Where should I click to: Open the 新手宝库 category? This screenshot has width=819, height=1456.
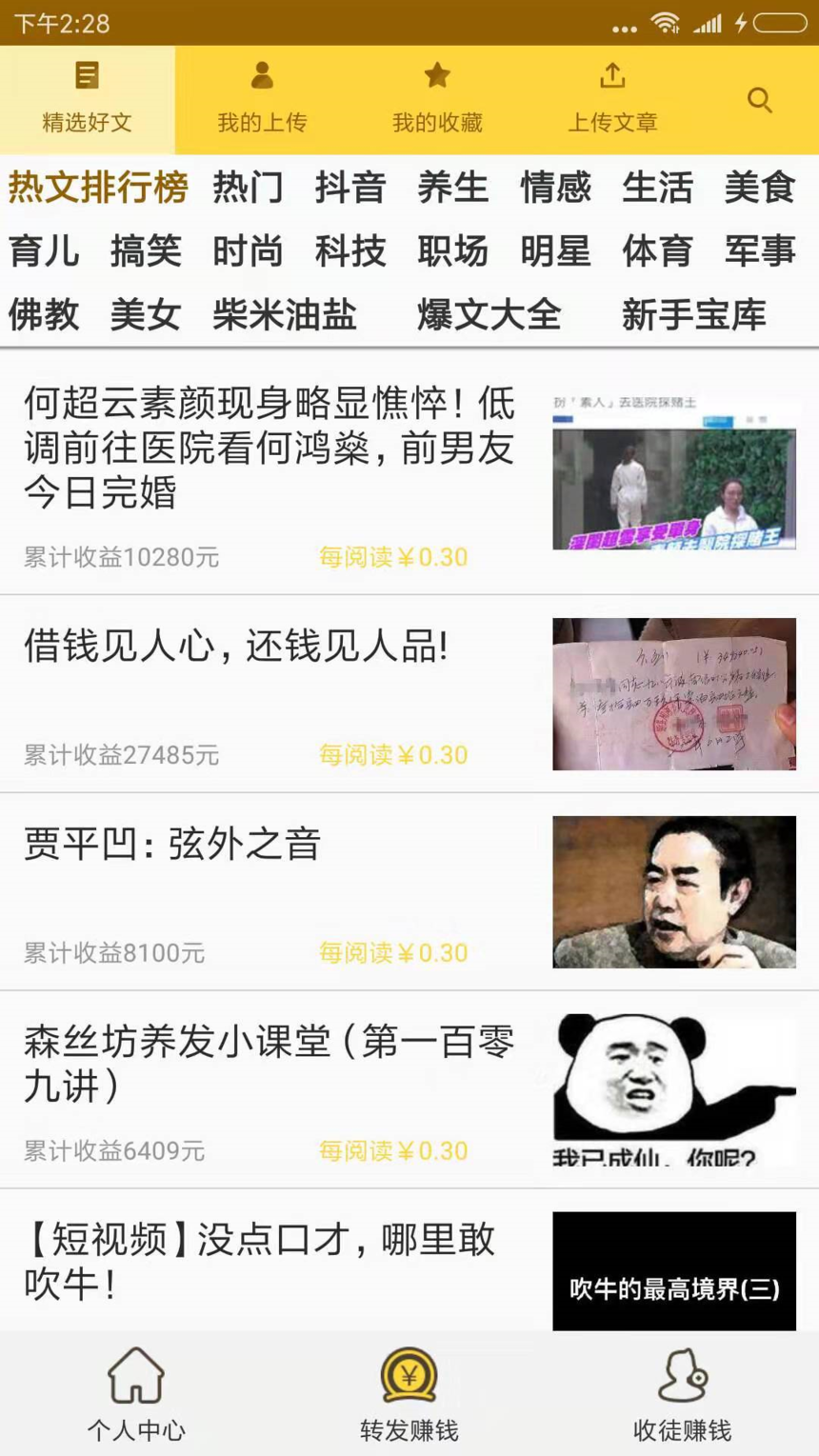(693, 314)
